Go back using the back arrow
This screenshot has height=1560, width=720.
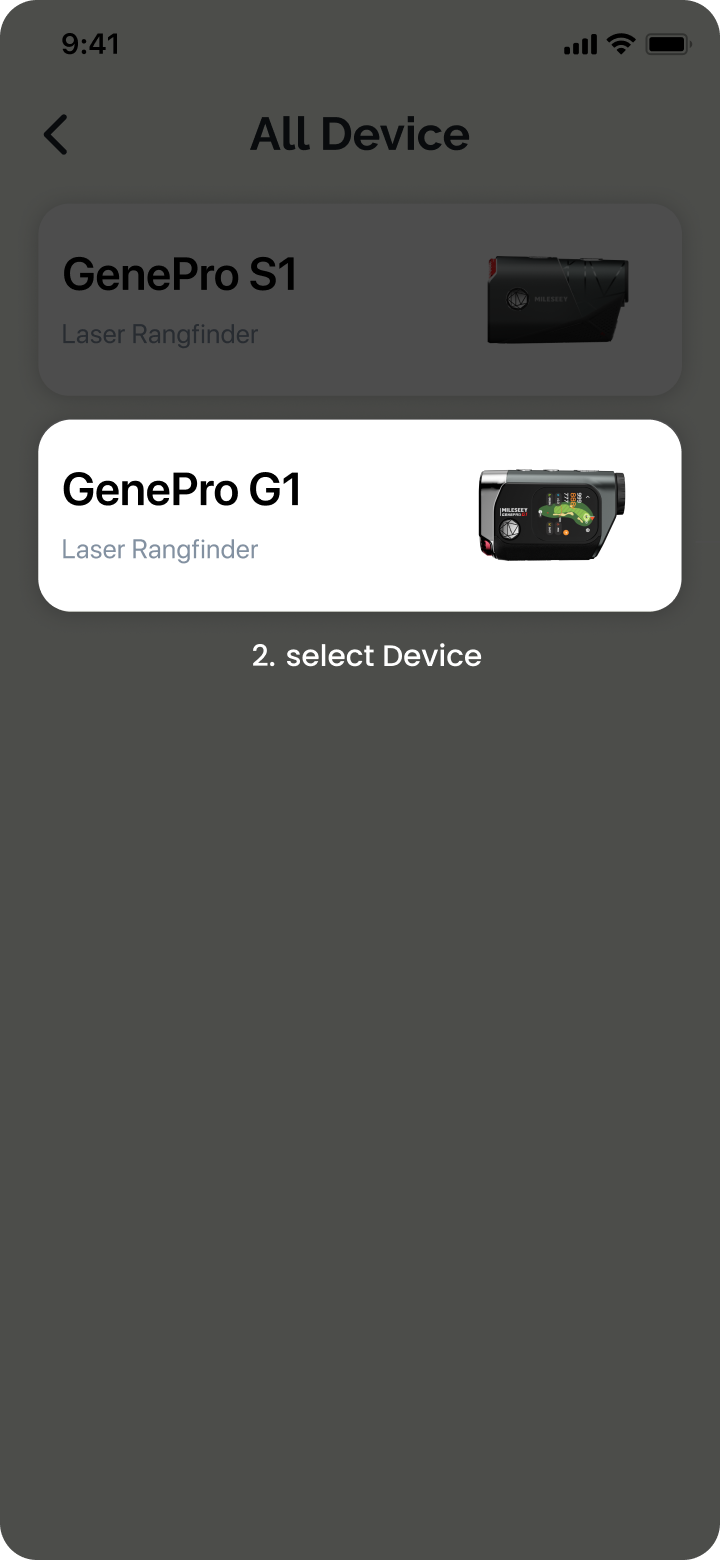(56, 135)
